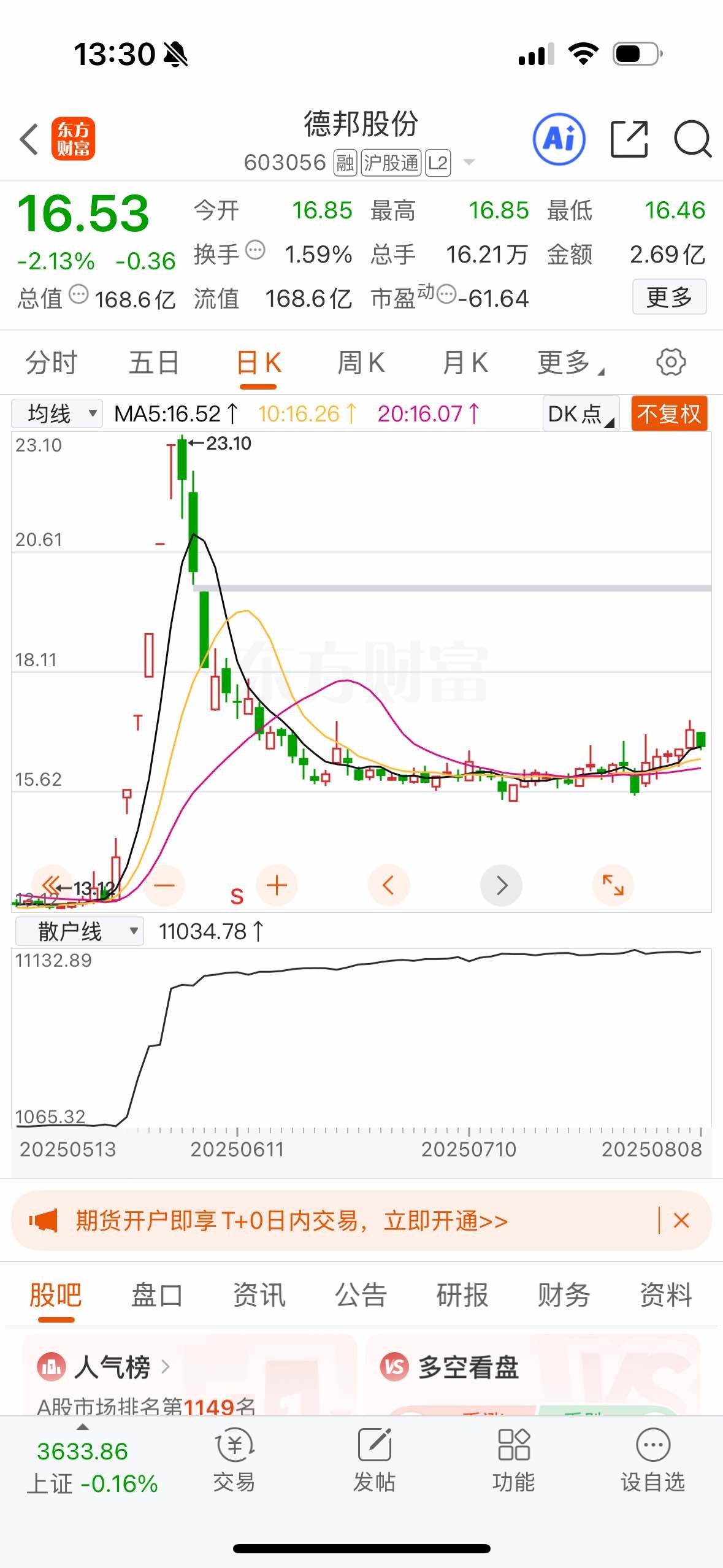
Task: Open the 人气榜 ranking card
Action: [x=112, y=1367]
